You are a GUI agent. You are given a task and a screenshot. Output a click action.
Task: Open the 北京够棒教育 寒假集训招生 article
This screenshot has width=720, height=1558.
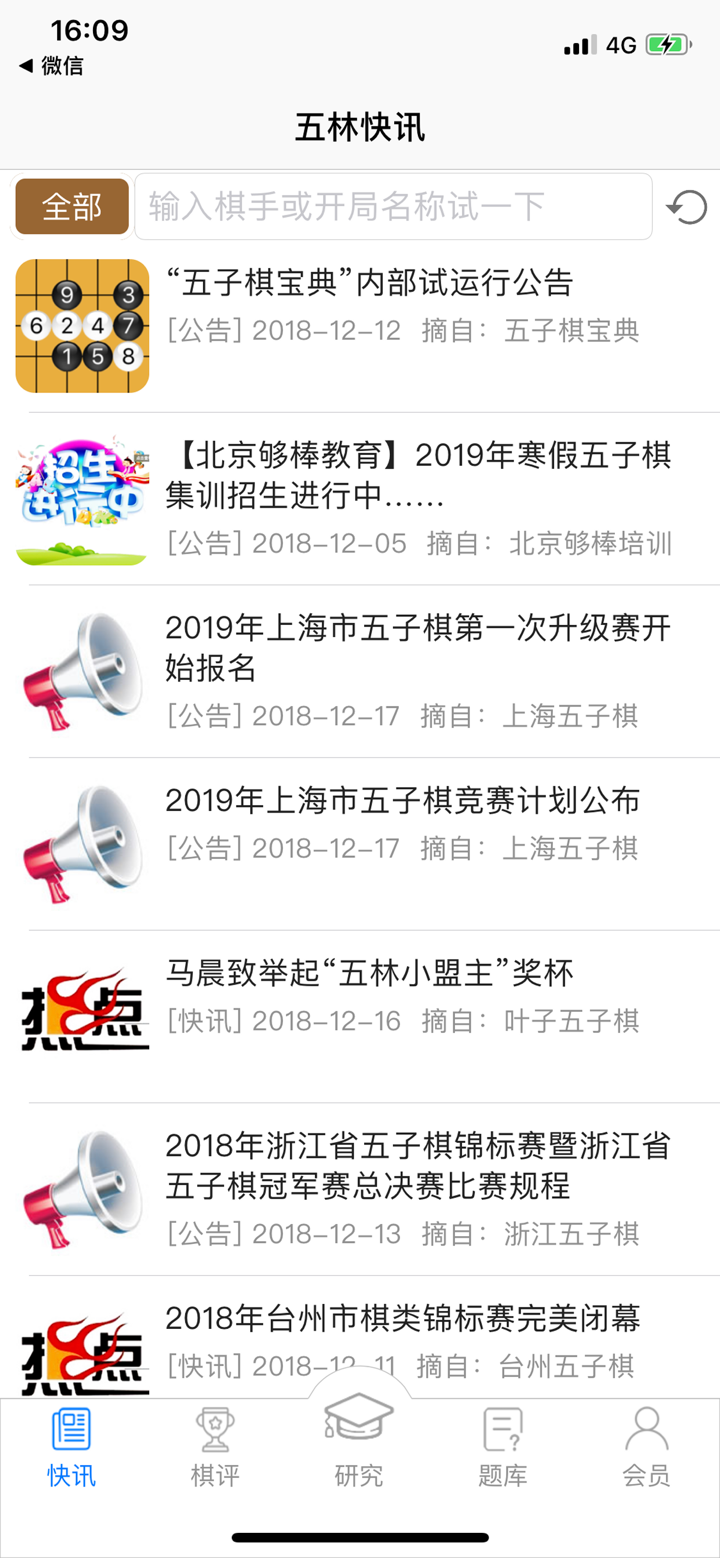pos(360,498)
